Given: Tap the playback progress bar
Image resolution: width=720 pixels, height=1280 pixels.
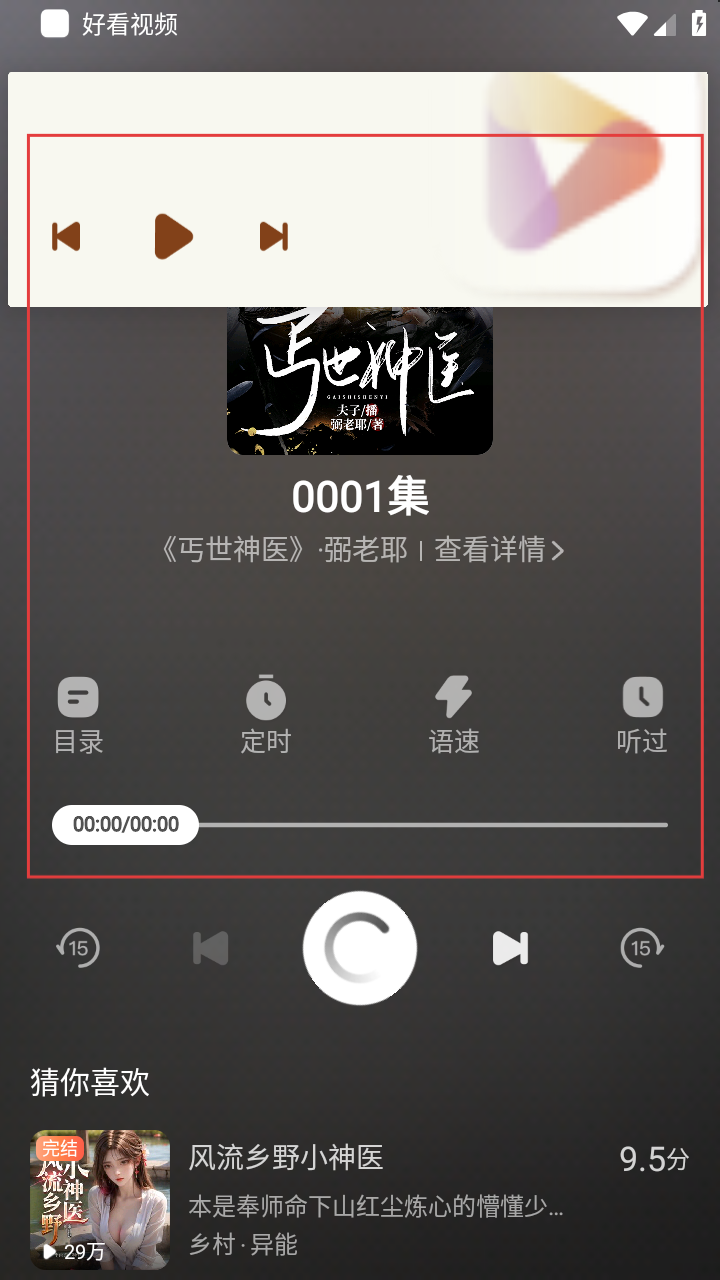Looking at the screenshot, I should 430,825.
